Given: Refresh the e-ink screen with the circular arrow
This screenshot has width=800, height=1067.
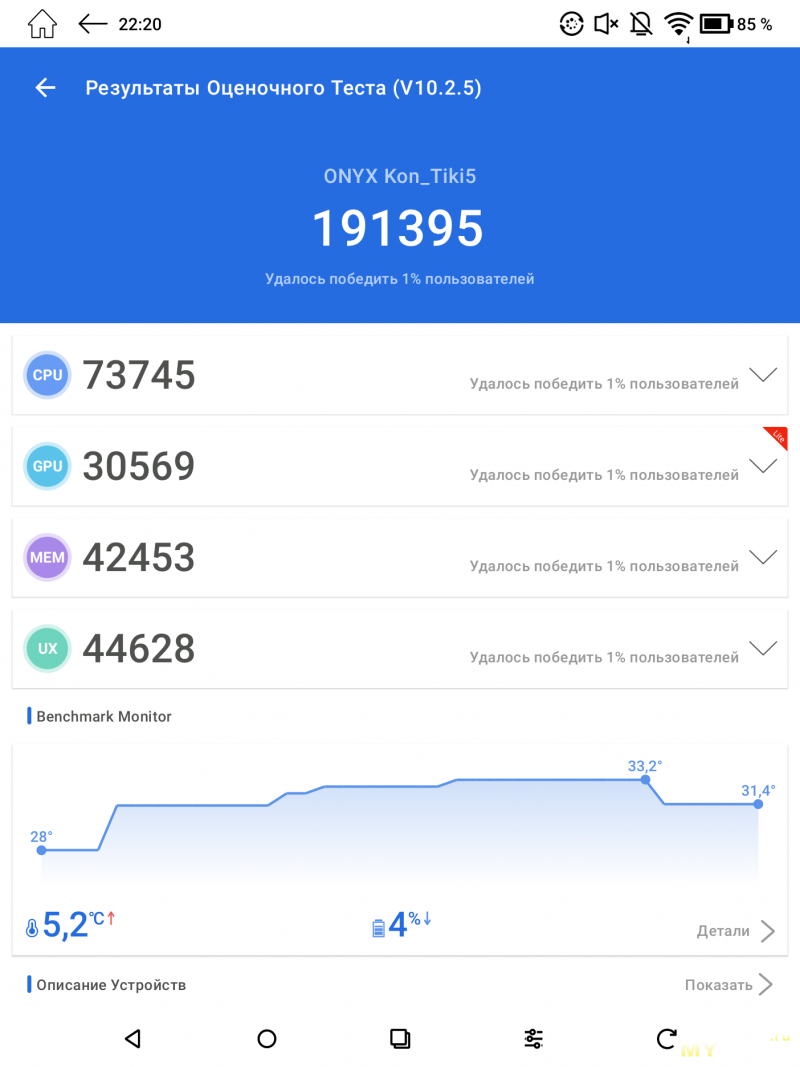Looking at the screenshot, I should [666, 1039].
